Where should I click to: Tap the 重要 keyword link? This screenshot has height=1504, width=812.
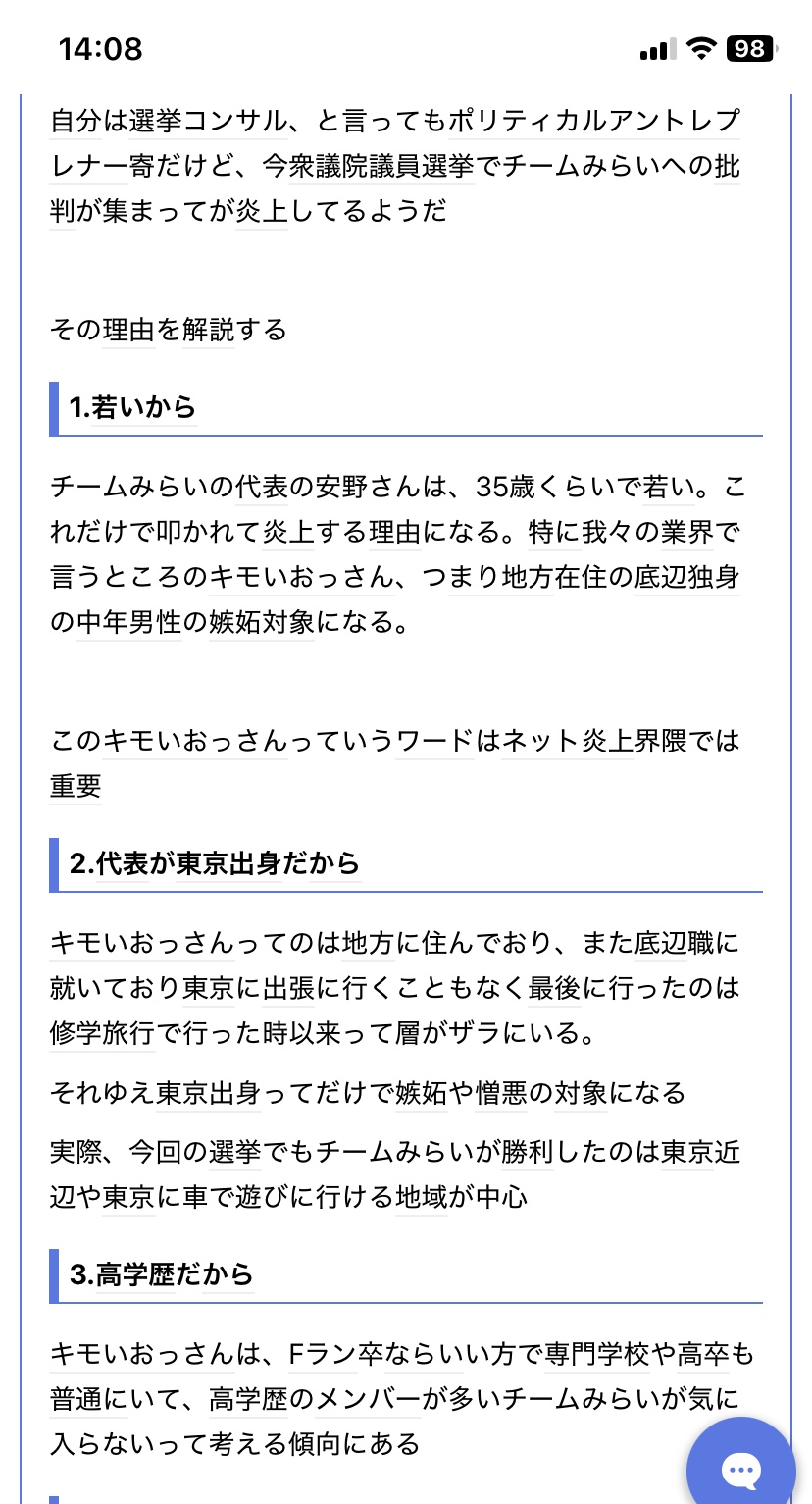pos(76,786)
